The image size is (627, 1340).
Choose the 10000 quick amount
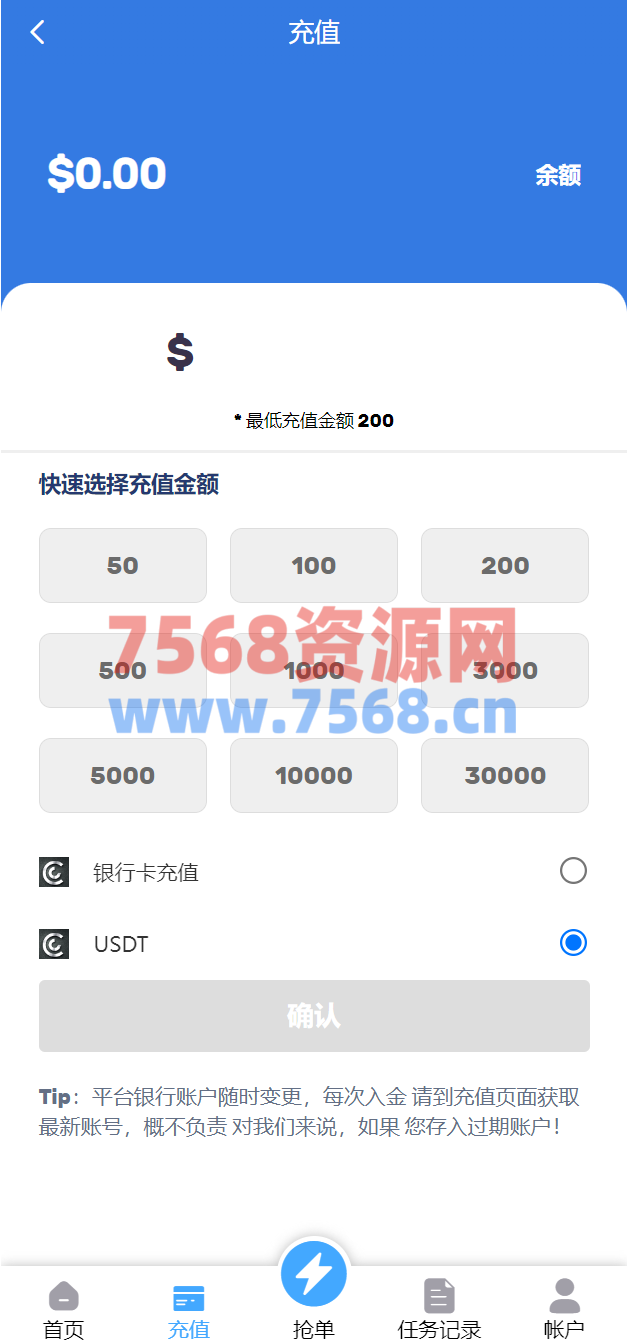pos(314,776)
